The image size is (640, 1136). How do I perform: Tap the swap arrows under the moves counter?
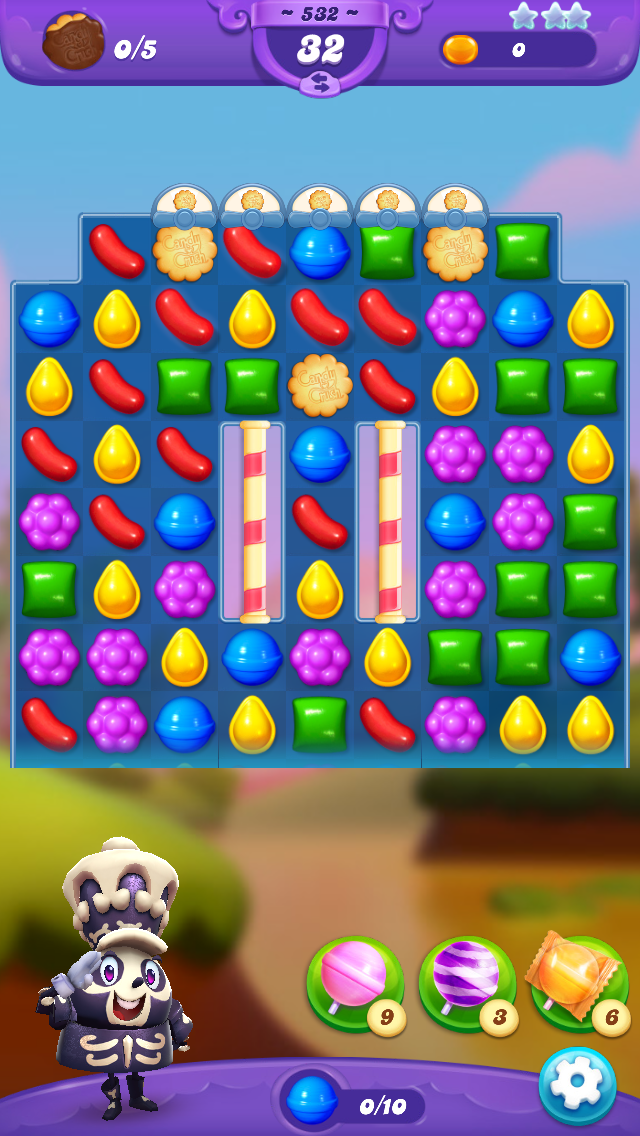click(320, 84)
